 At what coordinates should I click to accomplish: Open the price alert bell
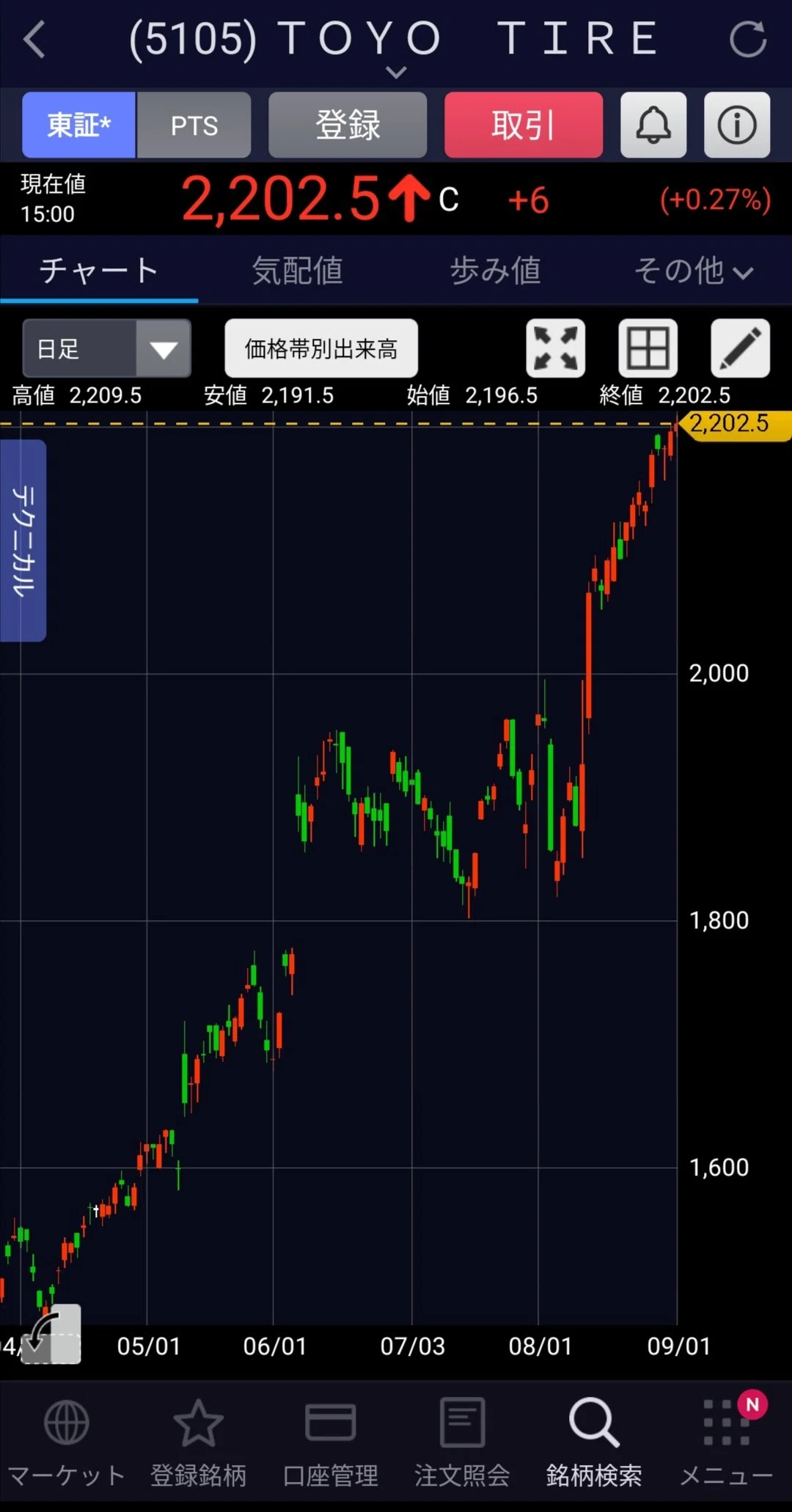coord(653,125)
